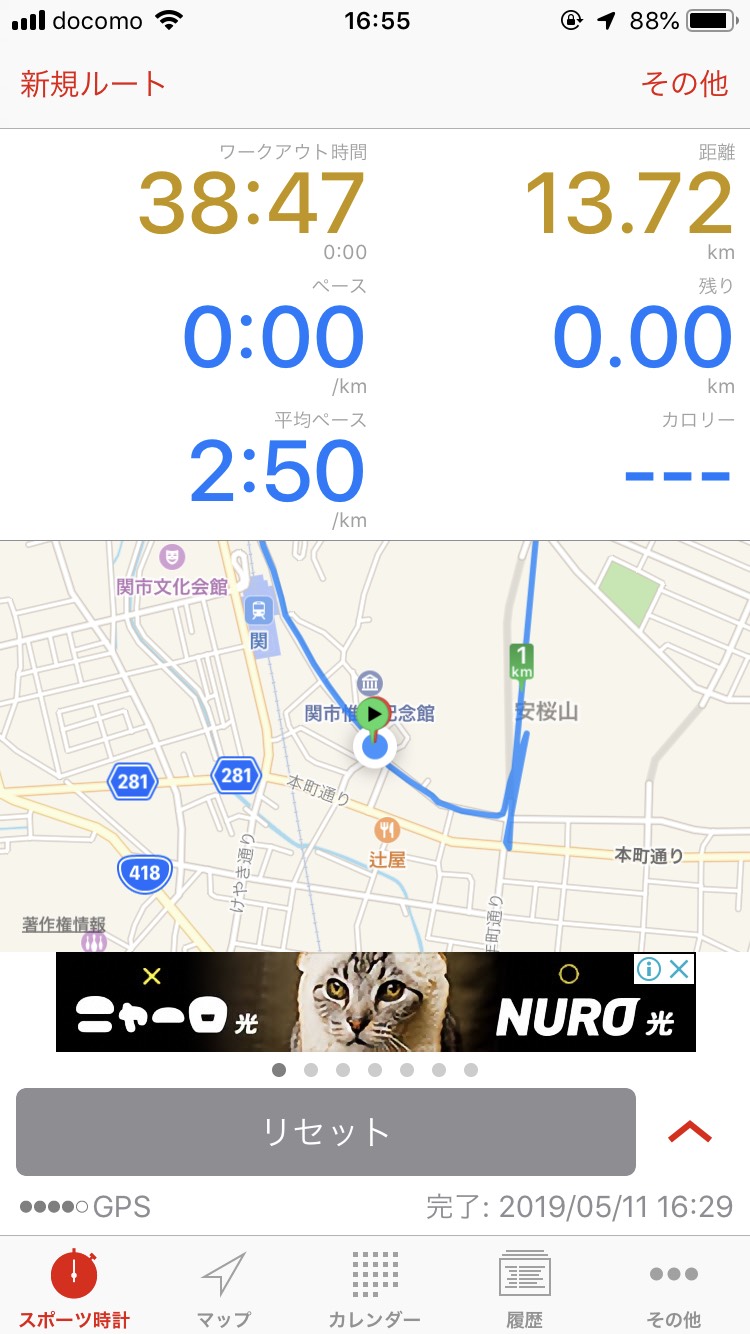The height and width of the screenshot is (1334, 750).
Task: Open the その他 tab in the bottom bar
Action: (675, 1288)
